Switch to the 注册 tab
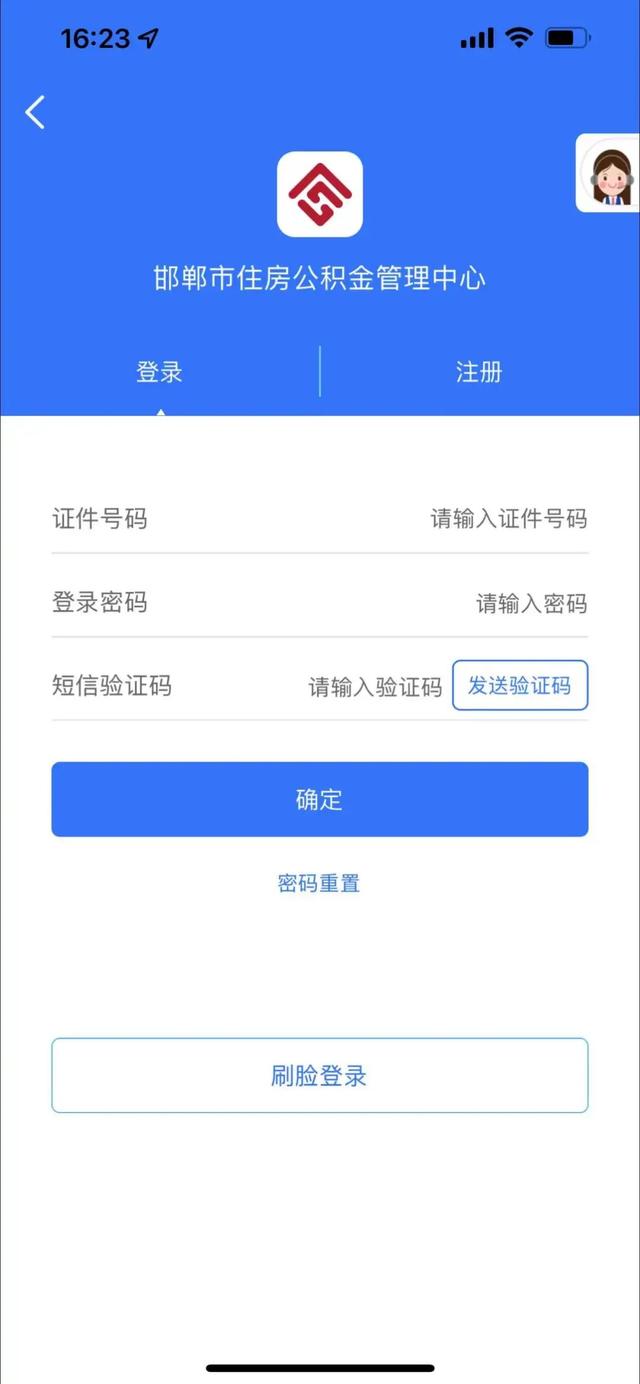The height and width of the screenshot is (1384, 640). pyautogui.click(x=479, y=372)
